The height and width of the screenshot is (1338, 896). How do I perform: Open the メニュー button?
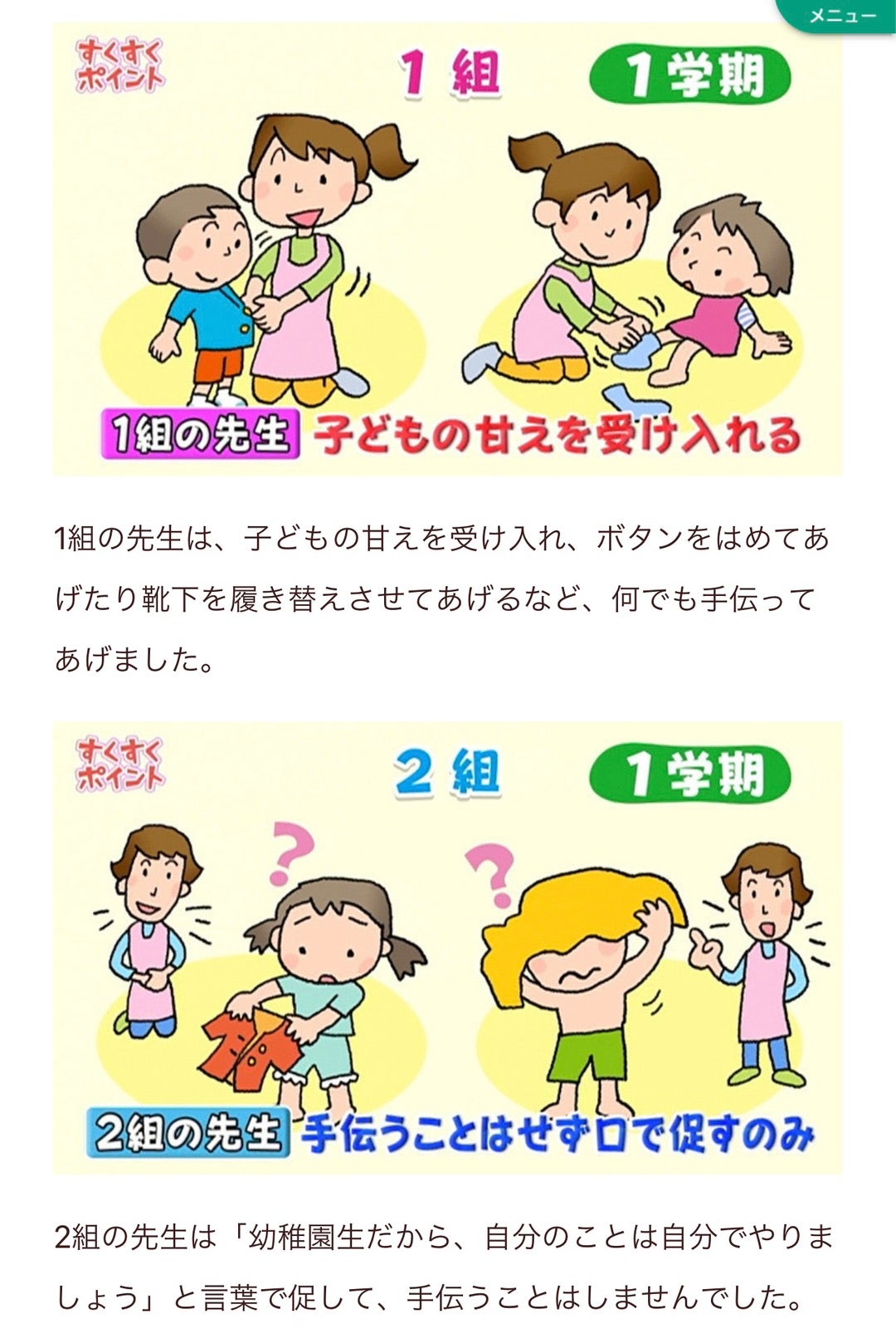[x=840, y=15]
